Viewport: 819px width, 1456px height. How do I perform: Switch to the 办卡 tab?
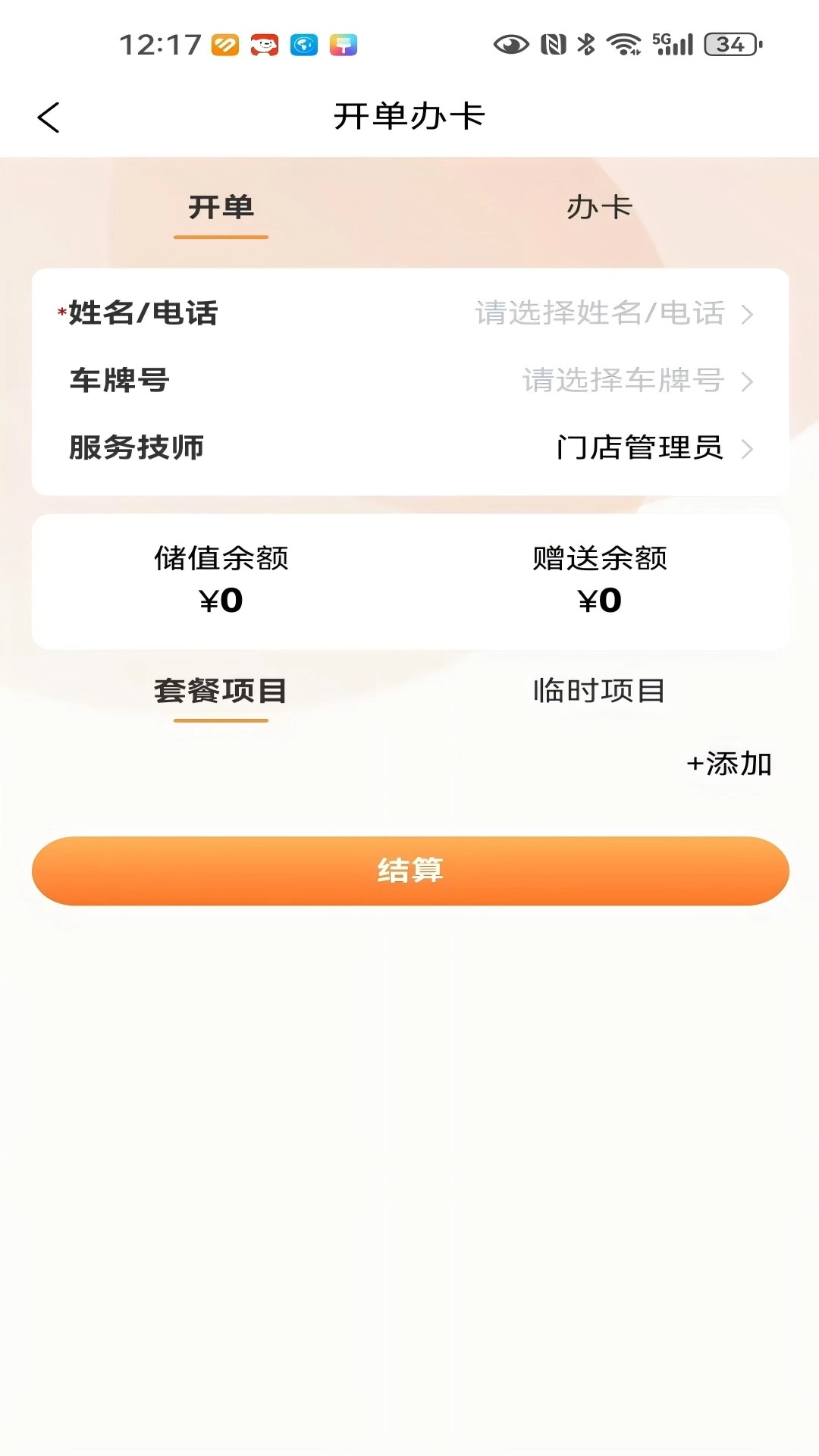pos(599,206)
